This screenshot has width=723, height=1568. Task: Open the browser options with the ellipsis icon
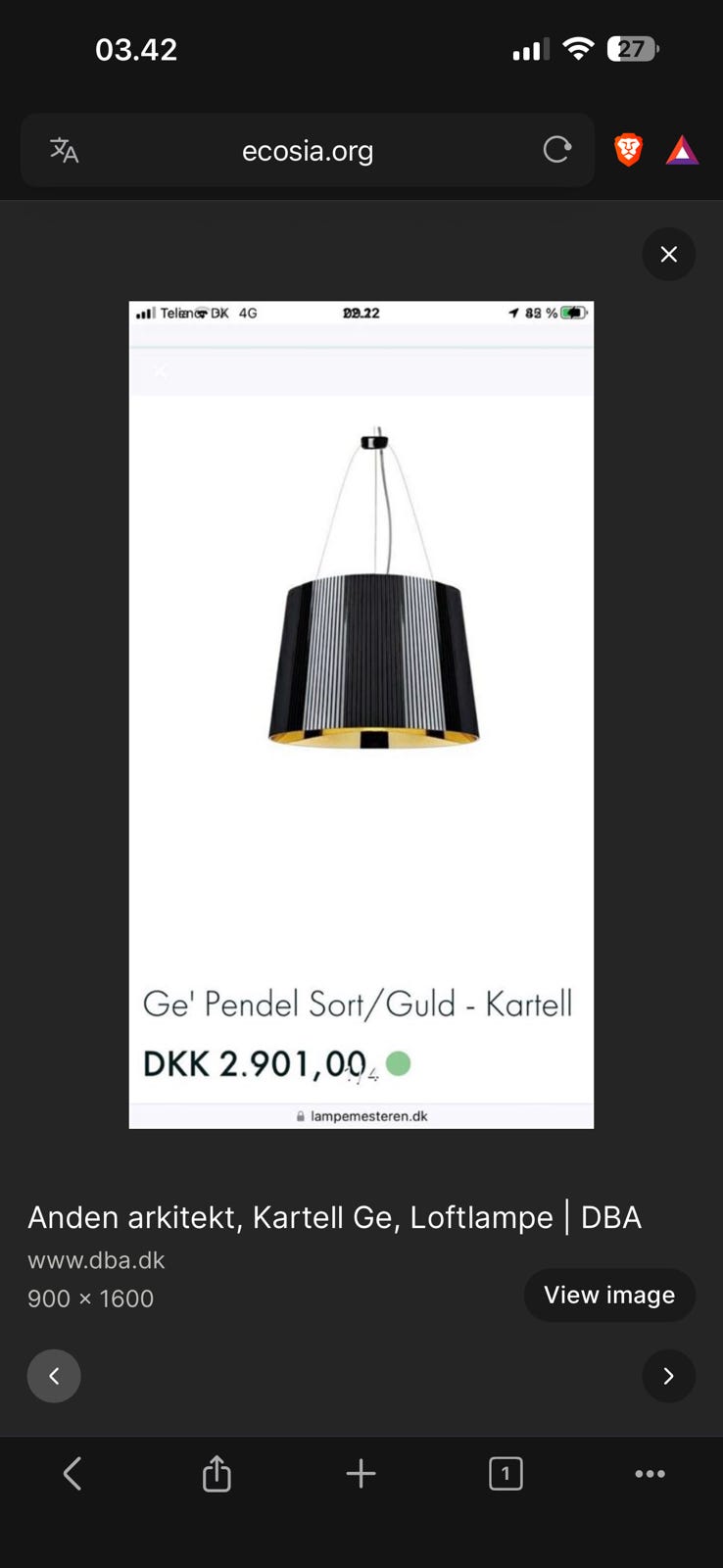click(651, 1473)
